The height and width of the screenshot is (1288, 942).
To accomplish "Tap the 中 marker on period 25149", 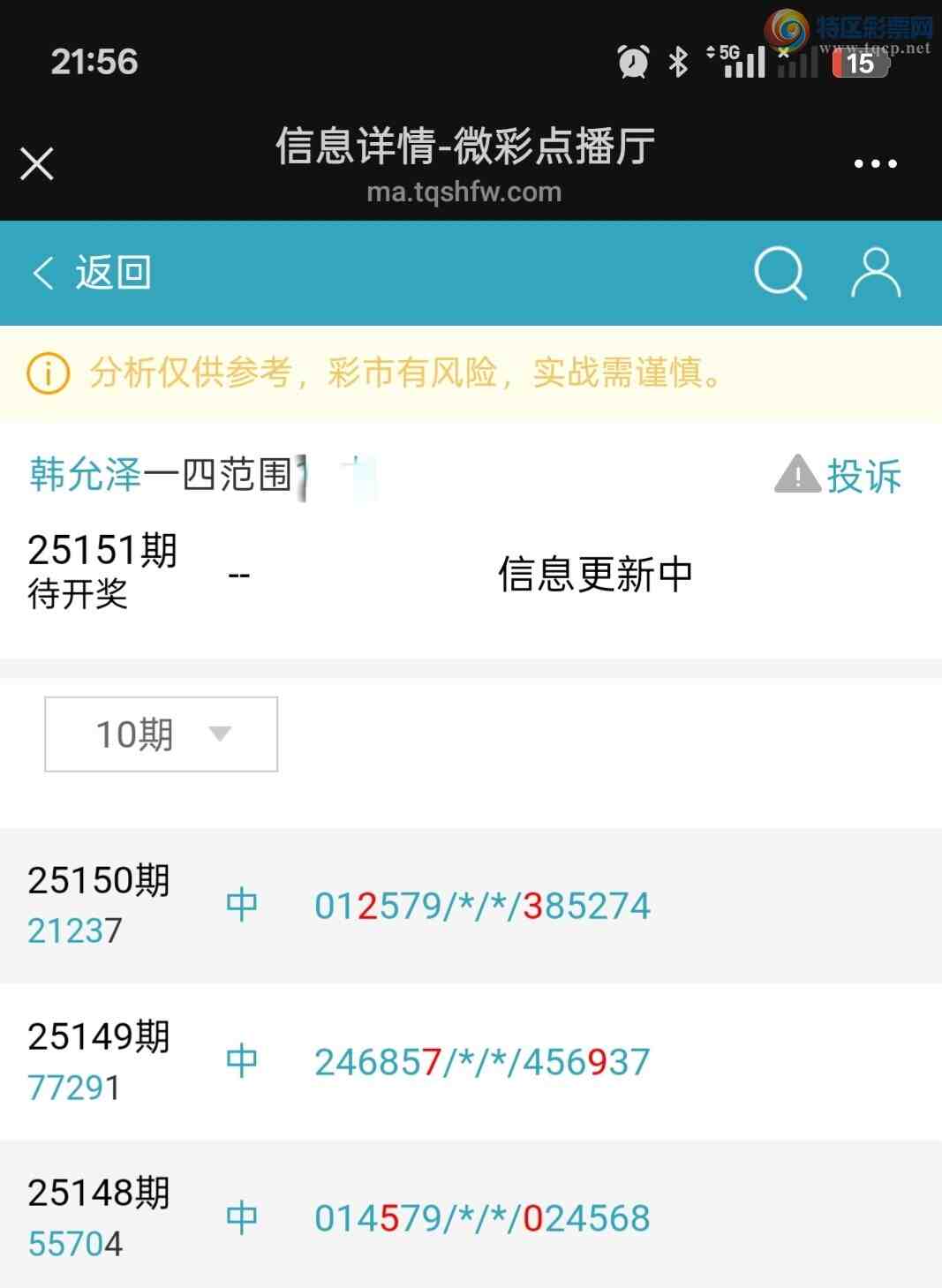I will [241, 1061].
